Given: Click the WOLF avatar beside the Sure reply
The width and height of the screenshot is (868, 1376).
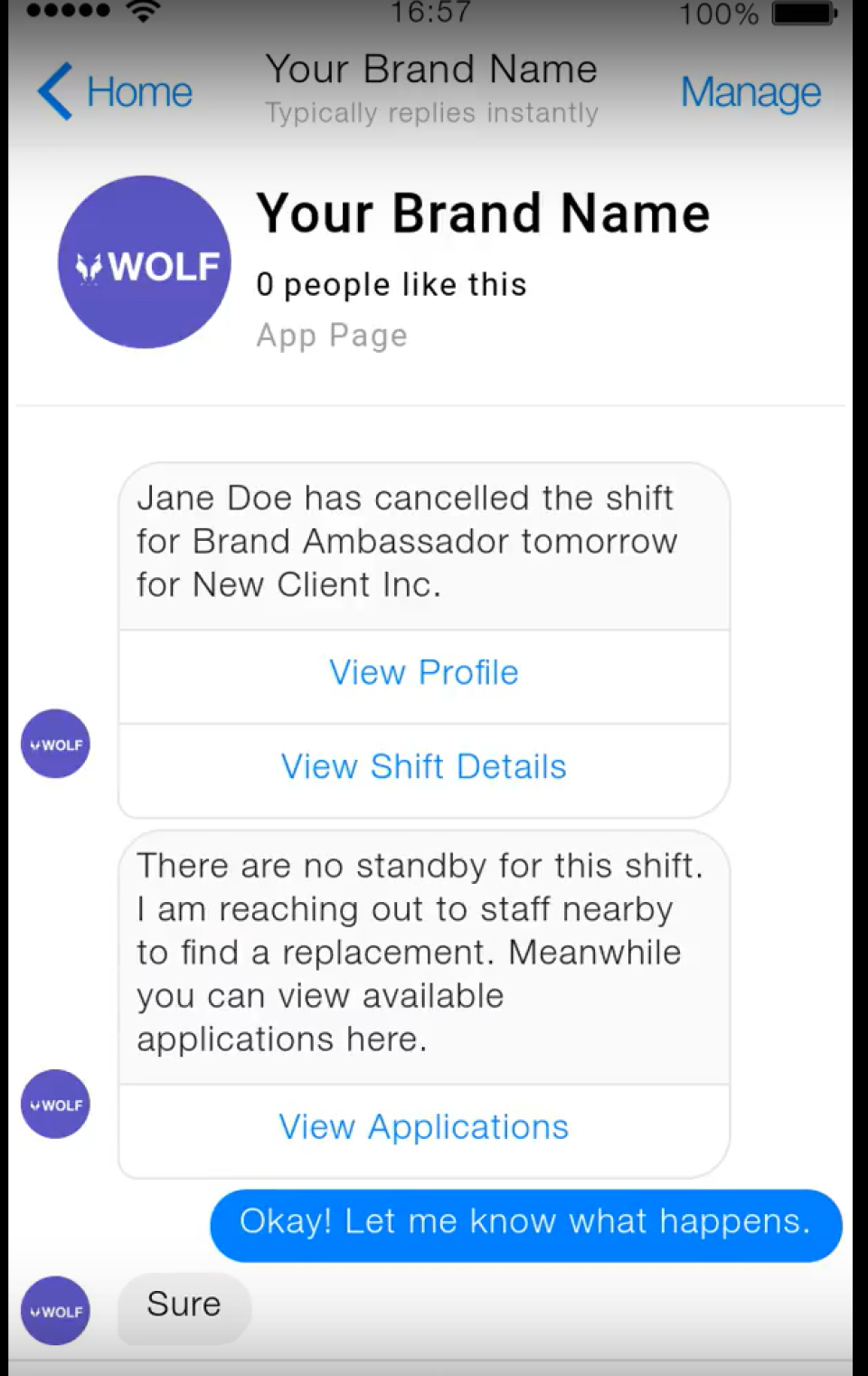Looking at the screenshot, I should coord(55,1310).
